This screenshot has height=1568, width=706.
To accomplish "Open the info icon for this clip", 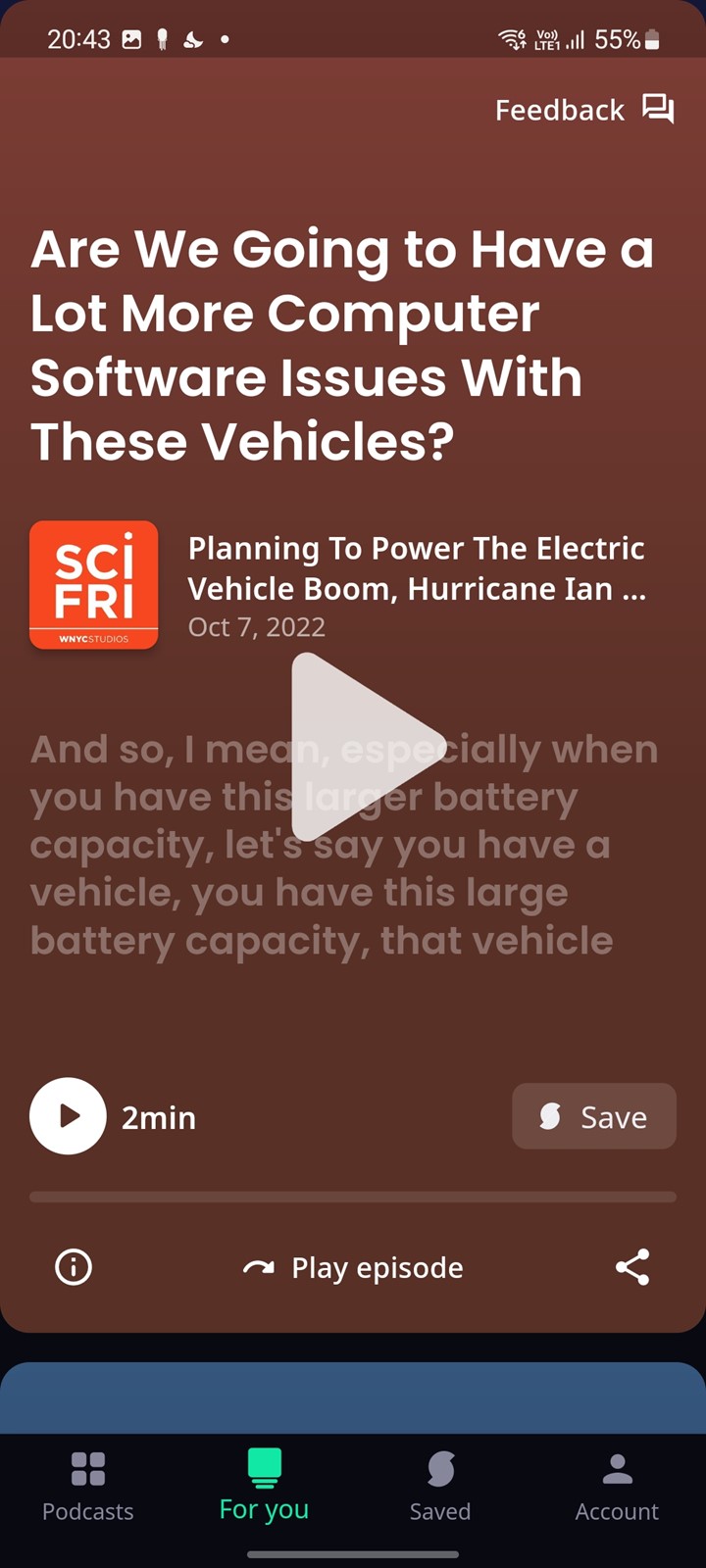I will coord(74,1267).
